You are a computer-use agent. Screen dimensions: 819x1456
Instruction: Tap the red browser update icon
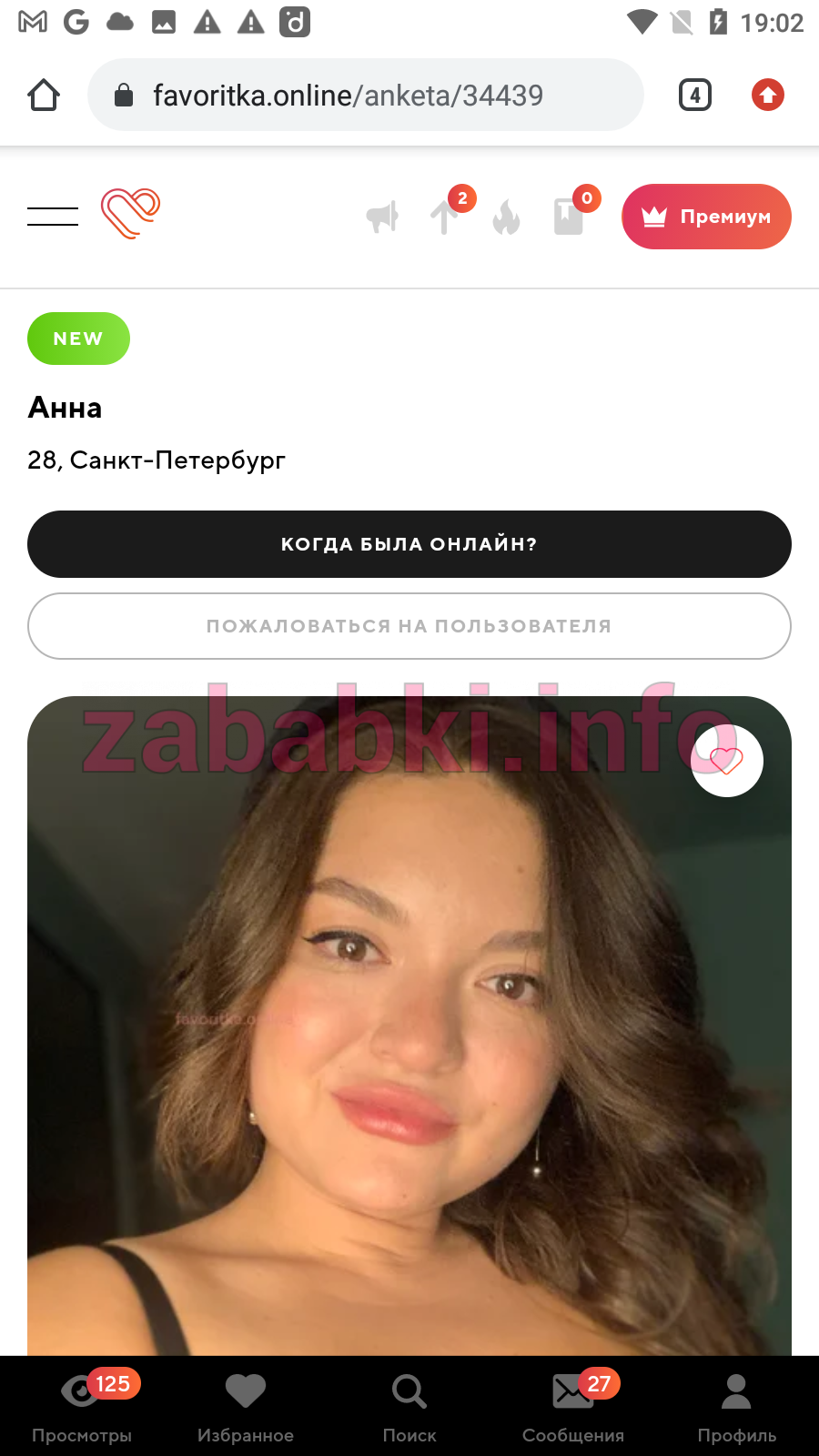coord(768,95)
